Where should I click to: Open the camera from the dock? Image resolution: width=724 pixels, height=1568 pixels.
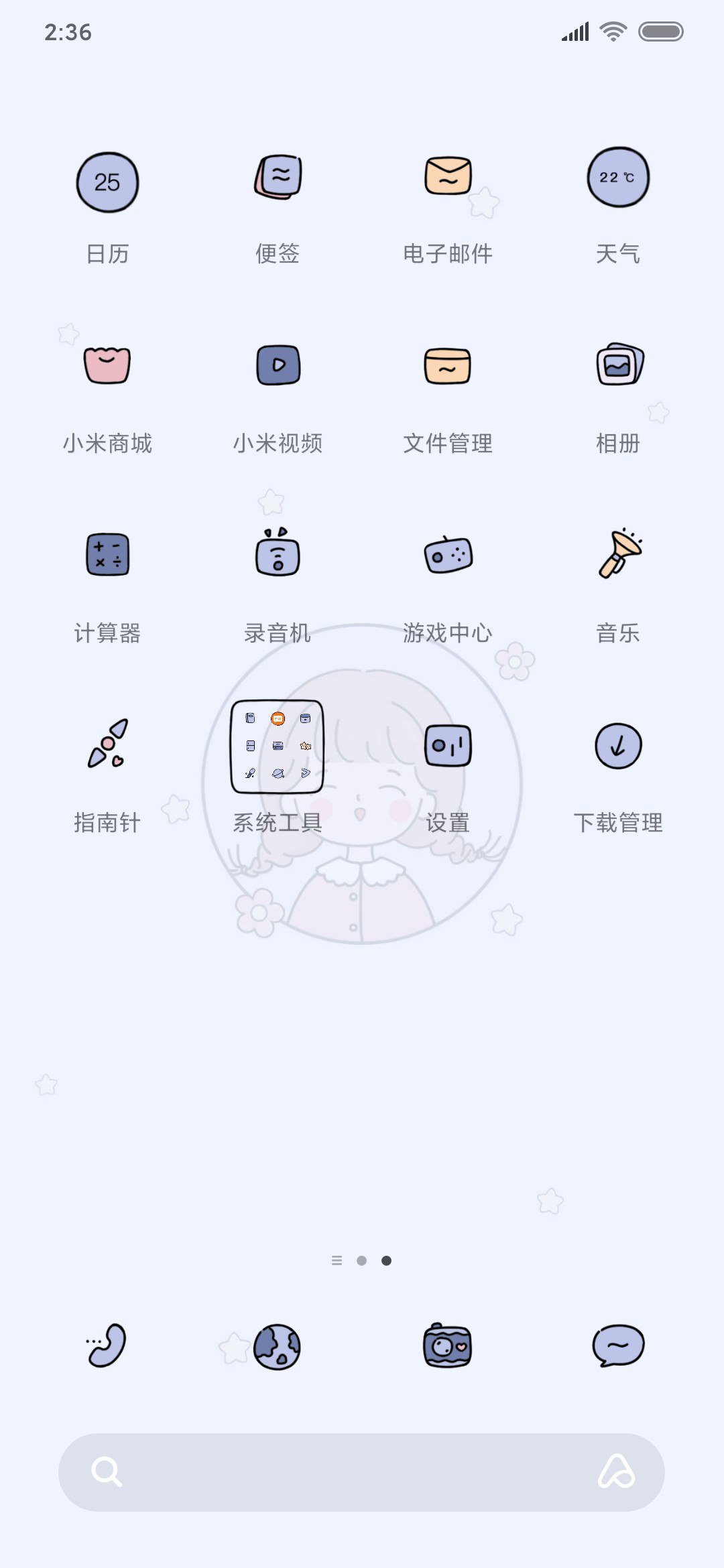(448, 1346)
